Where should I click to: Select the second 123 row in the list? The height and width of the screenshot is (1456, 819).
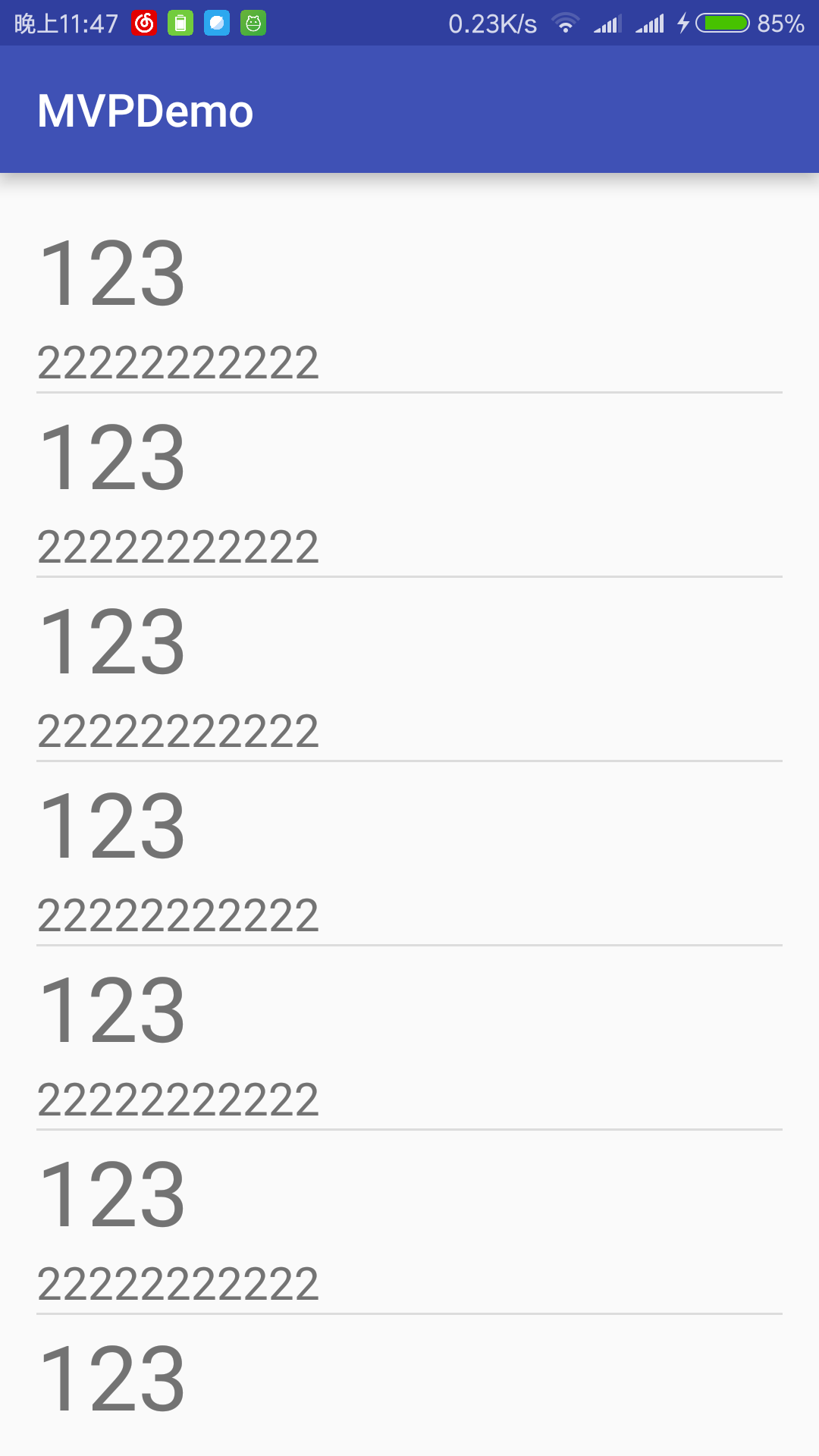click(409, 485)
